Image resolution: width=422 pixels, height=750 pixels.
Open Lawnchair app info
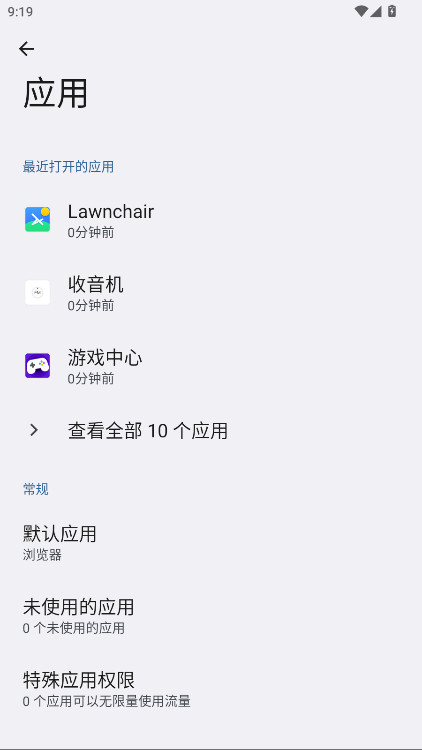tap(211, 220)
